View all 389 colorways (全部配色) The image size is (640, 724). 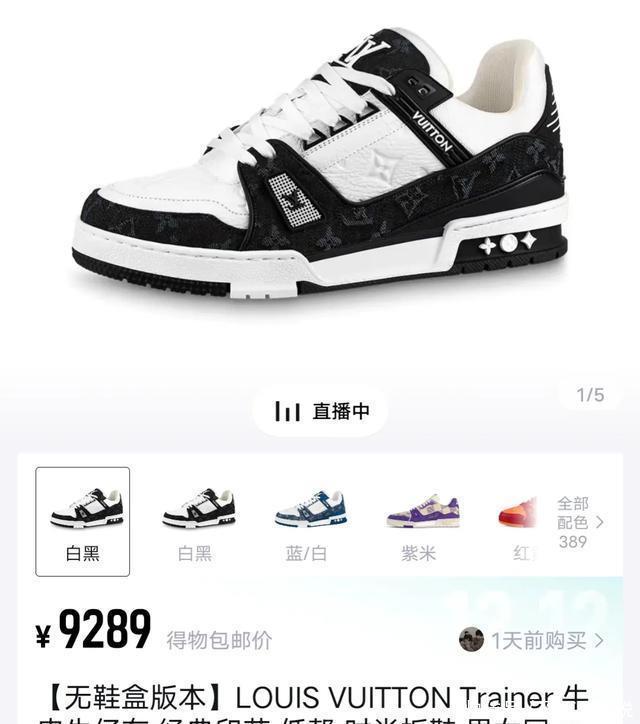[x=580, y=521]
